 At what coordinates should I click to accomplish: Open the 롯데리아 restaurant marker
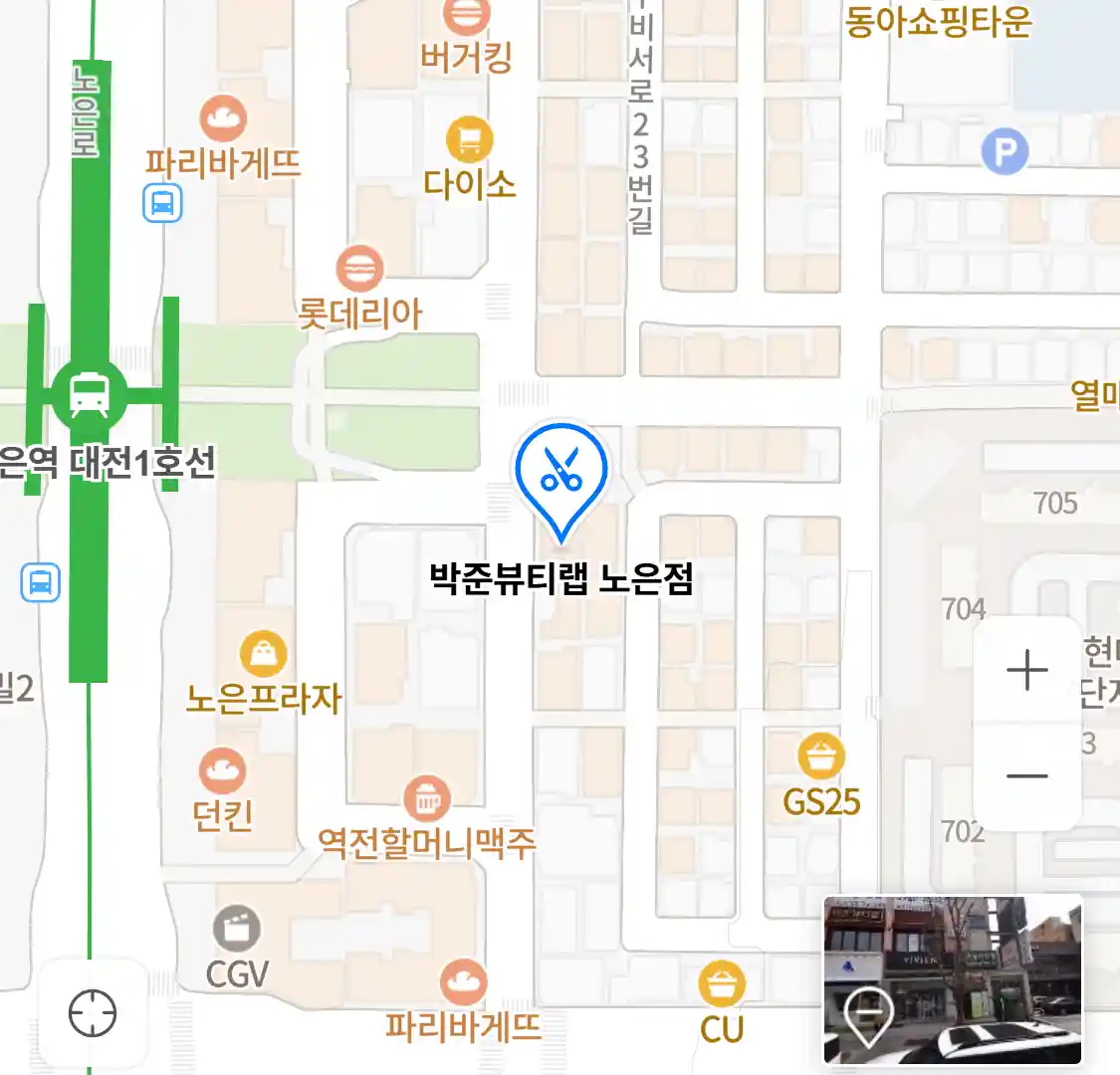point(359,268)
